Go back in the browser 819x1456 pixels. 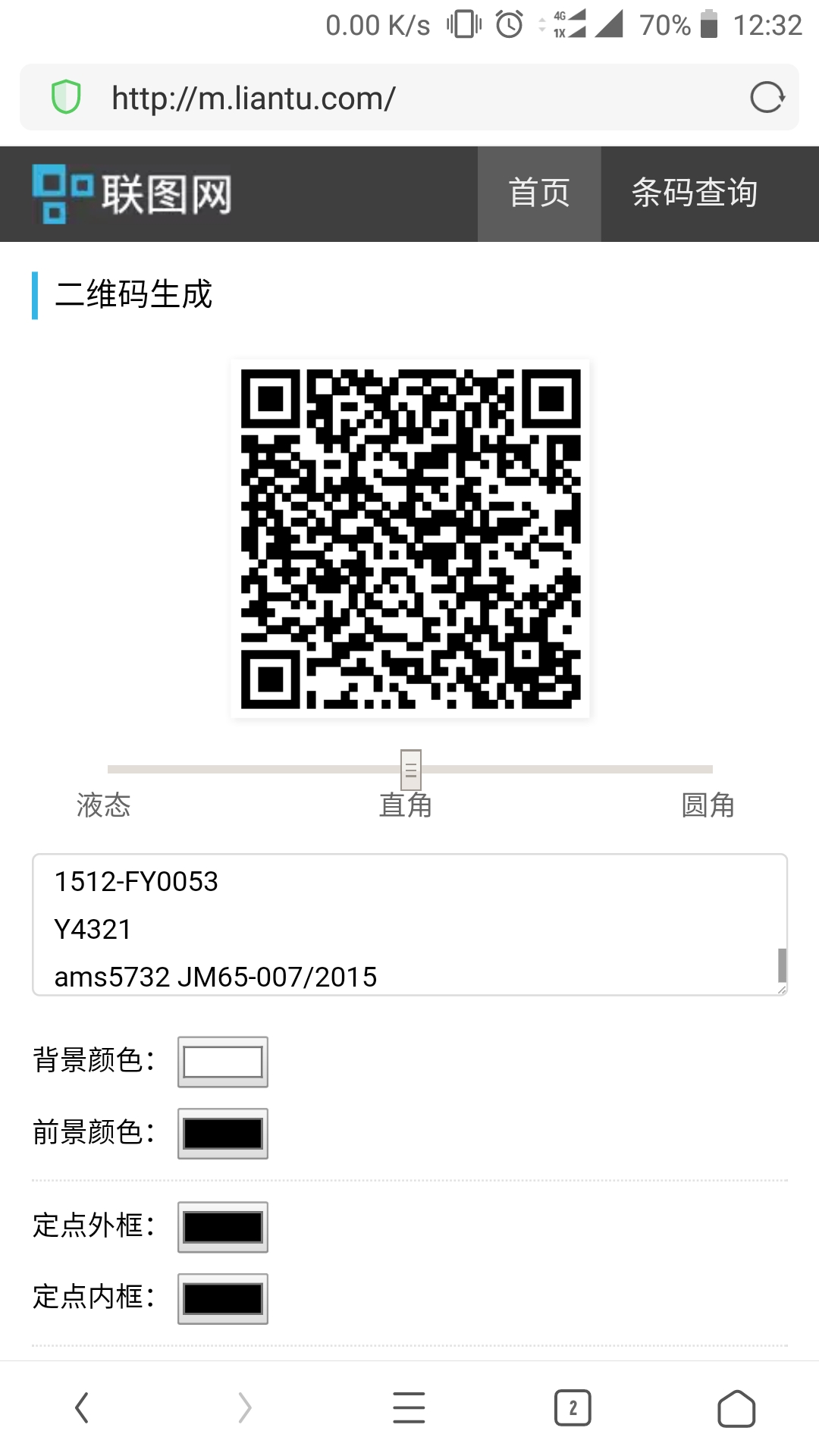point(82,1408)
